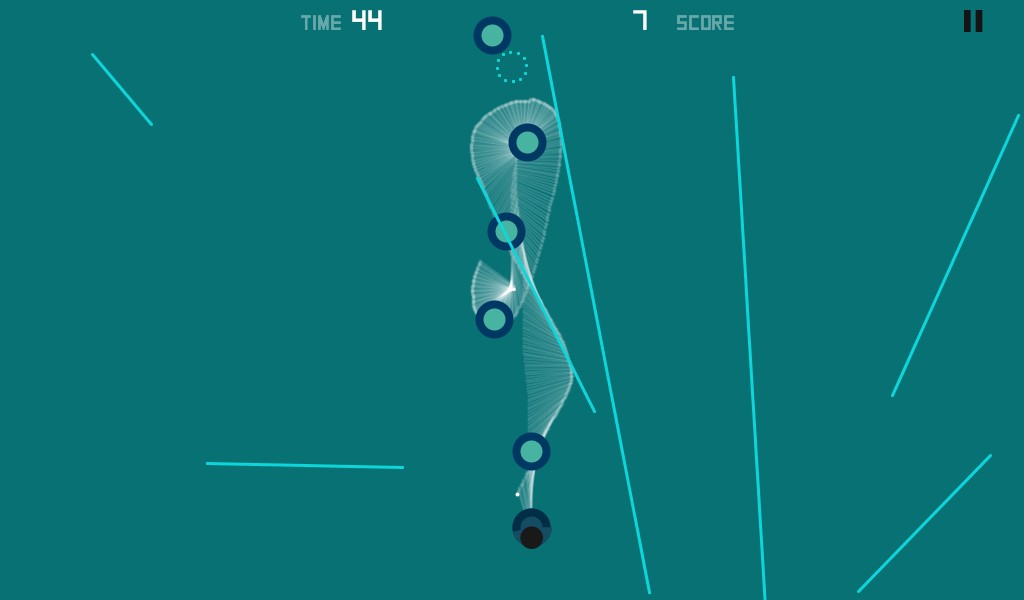Screen dimensions: 1024x600
Task: Pause the game
Action: [x=973, y=21]
